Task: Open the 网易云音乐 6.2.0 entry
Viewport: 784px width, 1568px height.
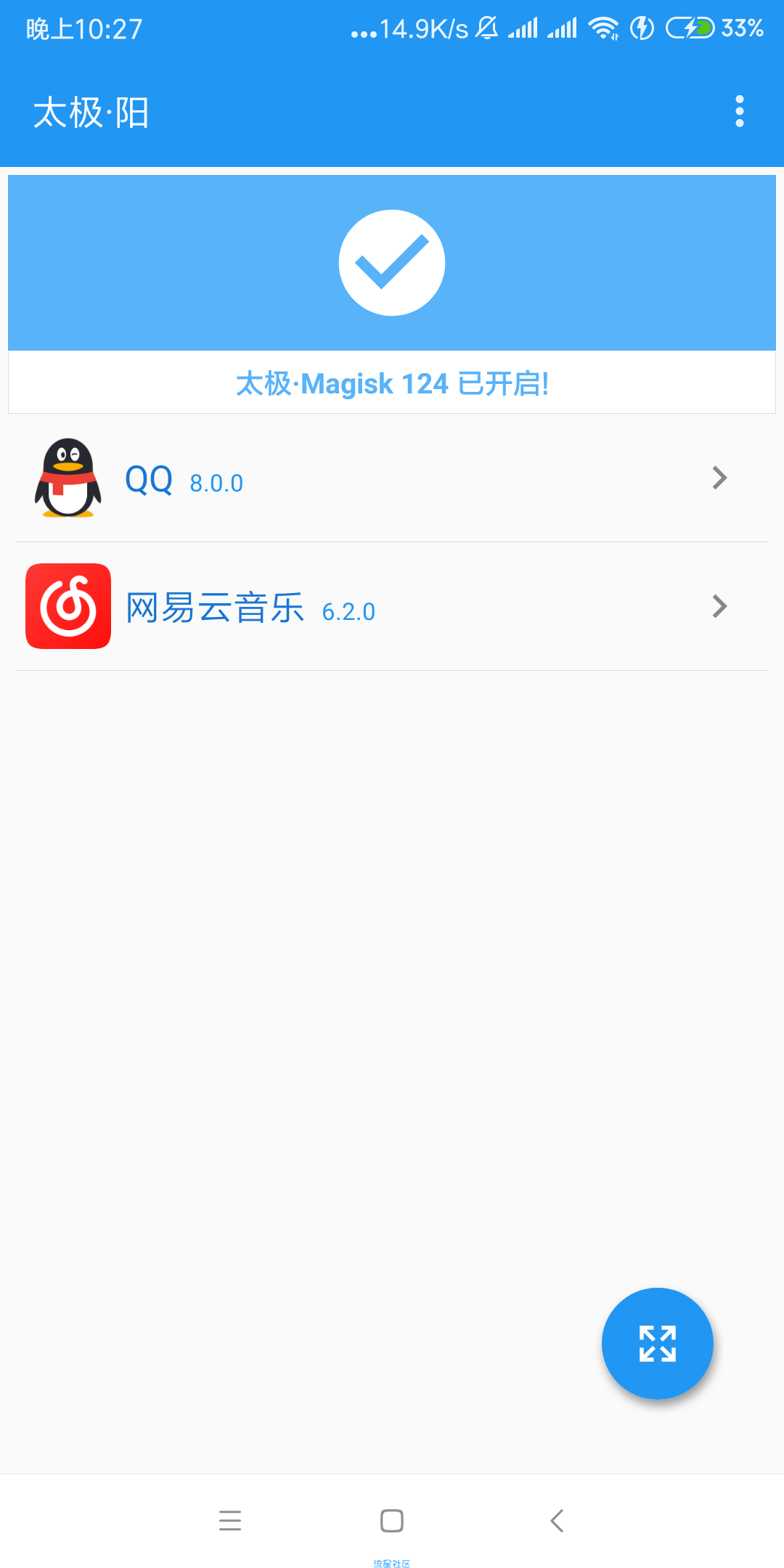Action: 392,606
